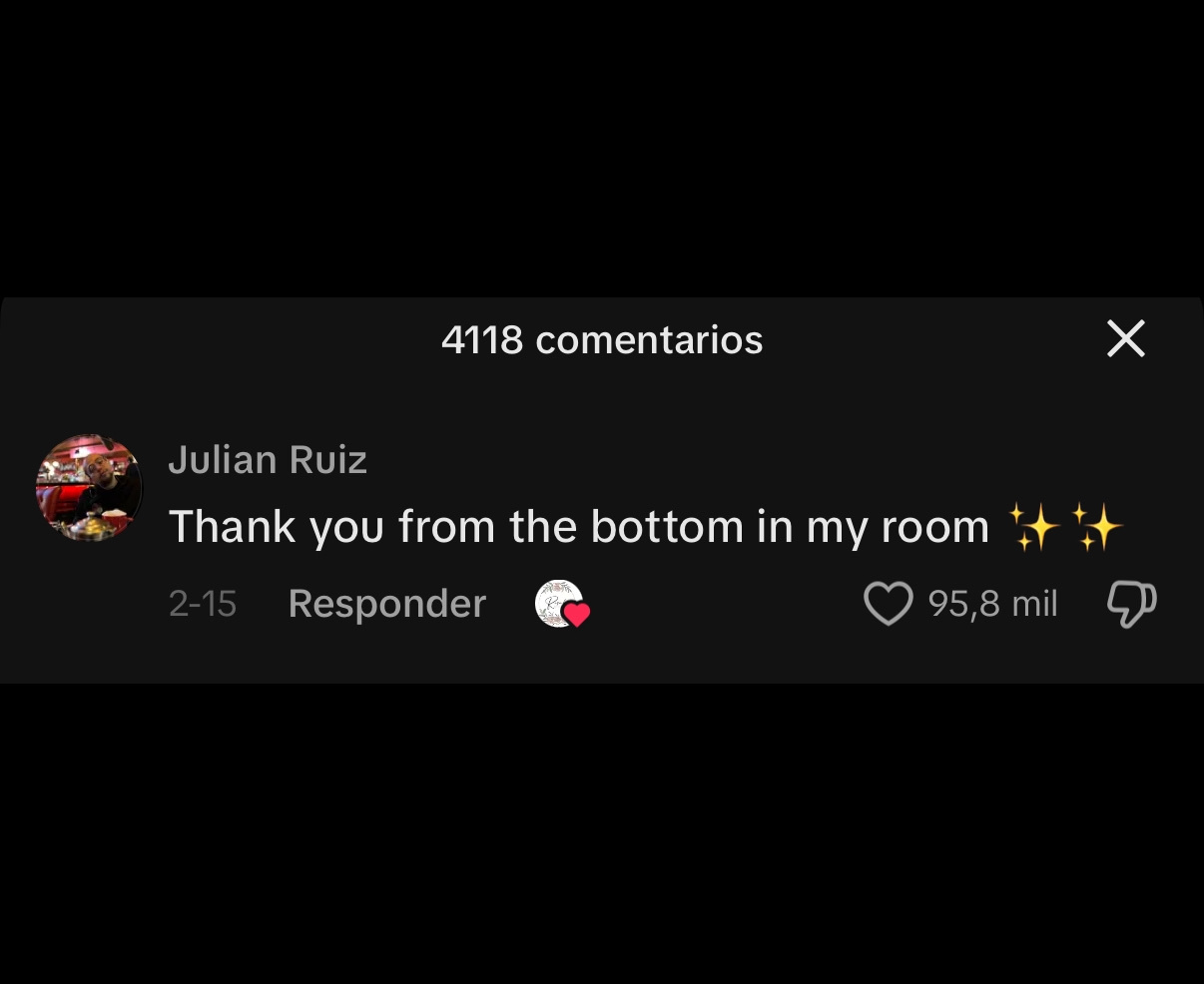Tap Responder on Julian Ruiz's comment
1204x984 pixels.
(386, 604)
